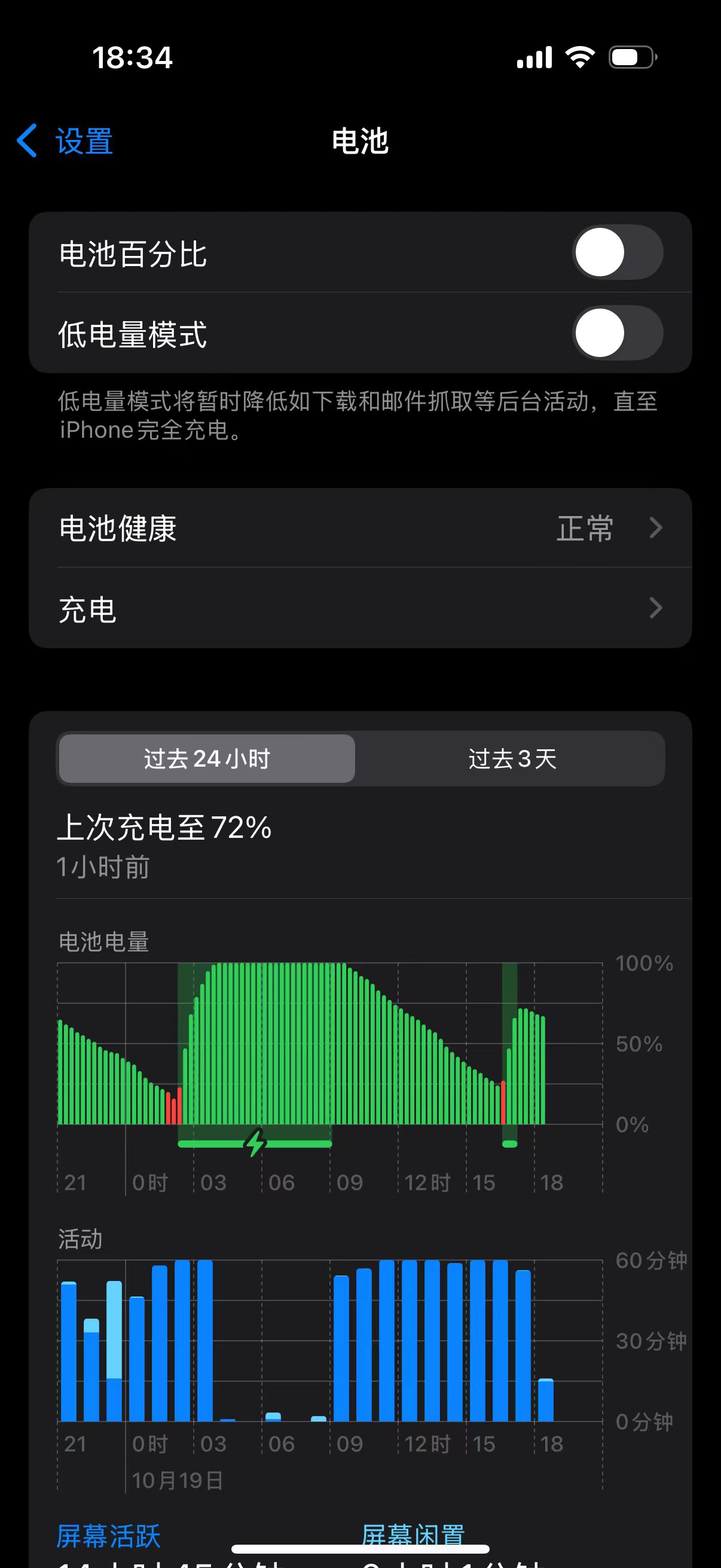Select the charging lightning bolt under the chart
Viewport: 721px width, 1568px height.
click(x=253, y=1144)
